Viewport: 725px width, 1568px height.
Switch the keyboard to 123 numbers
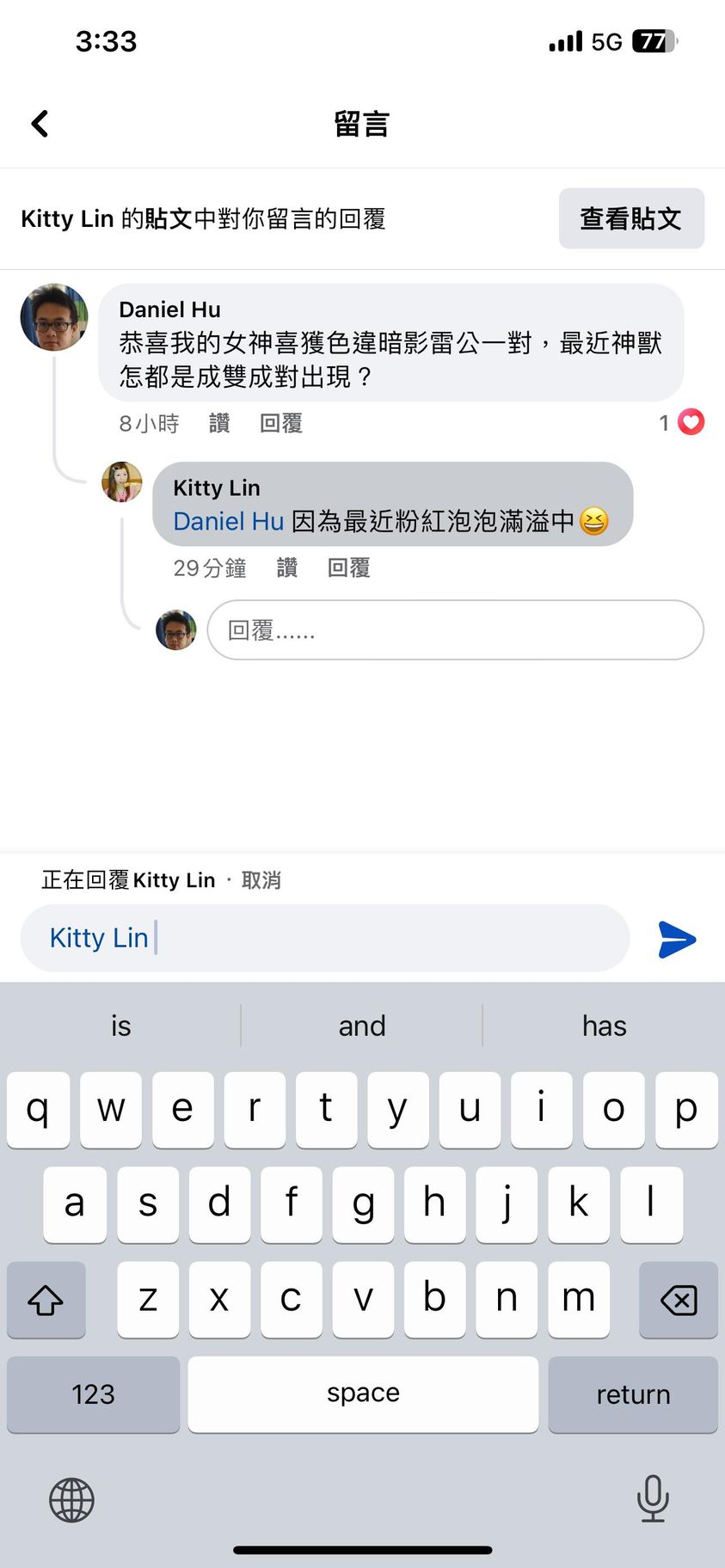pos(93,1393)
